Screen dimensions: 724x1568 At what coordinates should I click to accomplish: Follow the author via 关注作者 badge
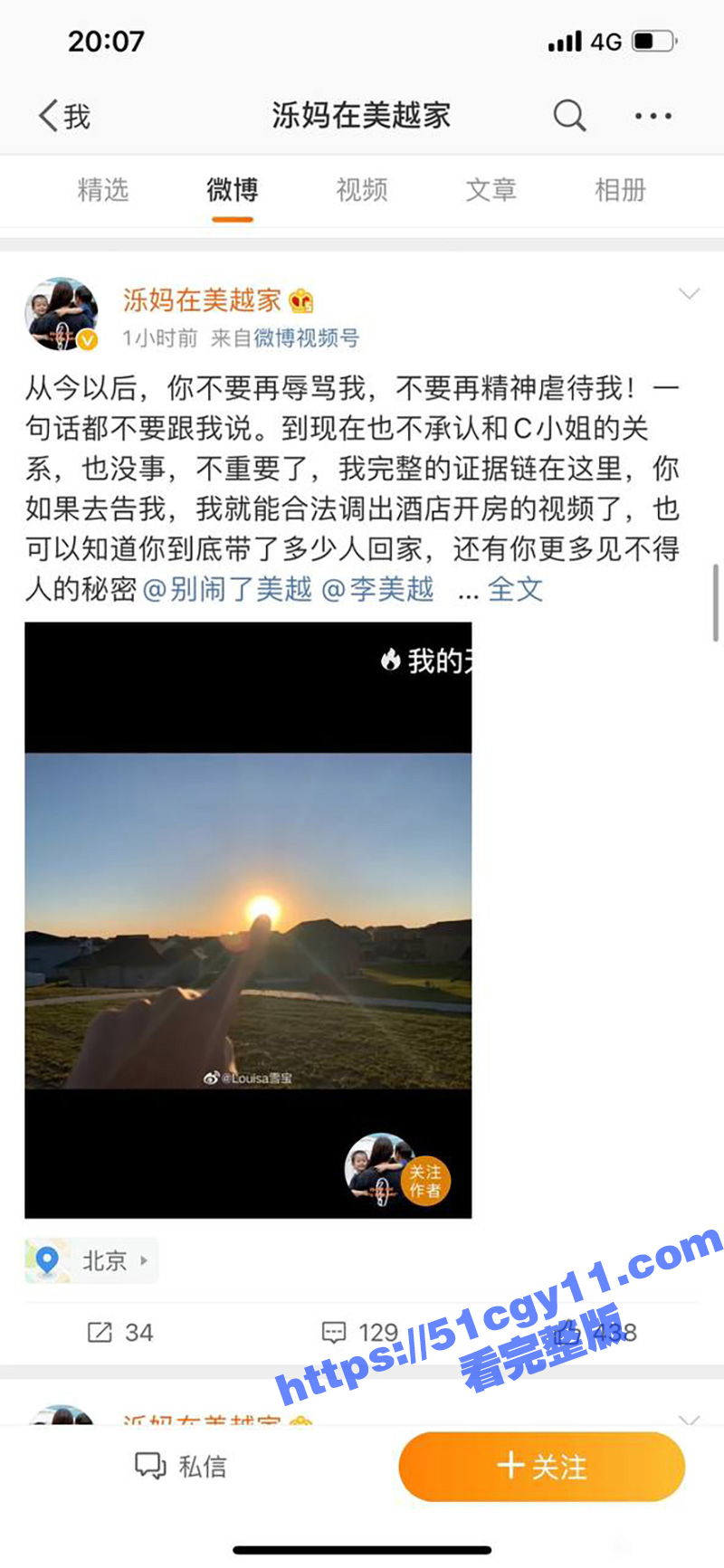(424, 1181)
